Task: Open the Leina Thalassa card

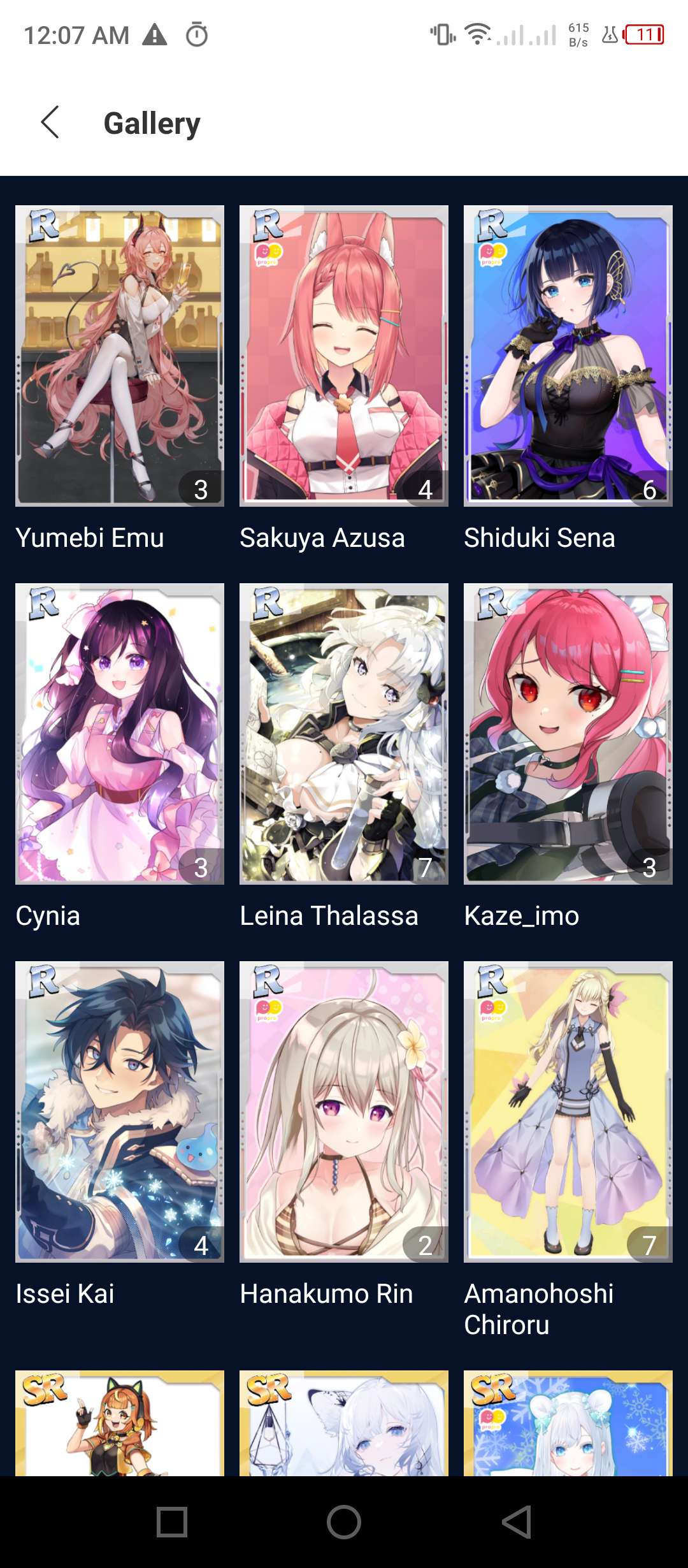Action: 344,734
